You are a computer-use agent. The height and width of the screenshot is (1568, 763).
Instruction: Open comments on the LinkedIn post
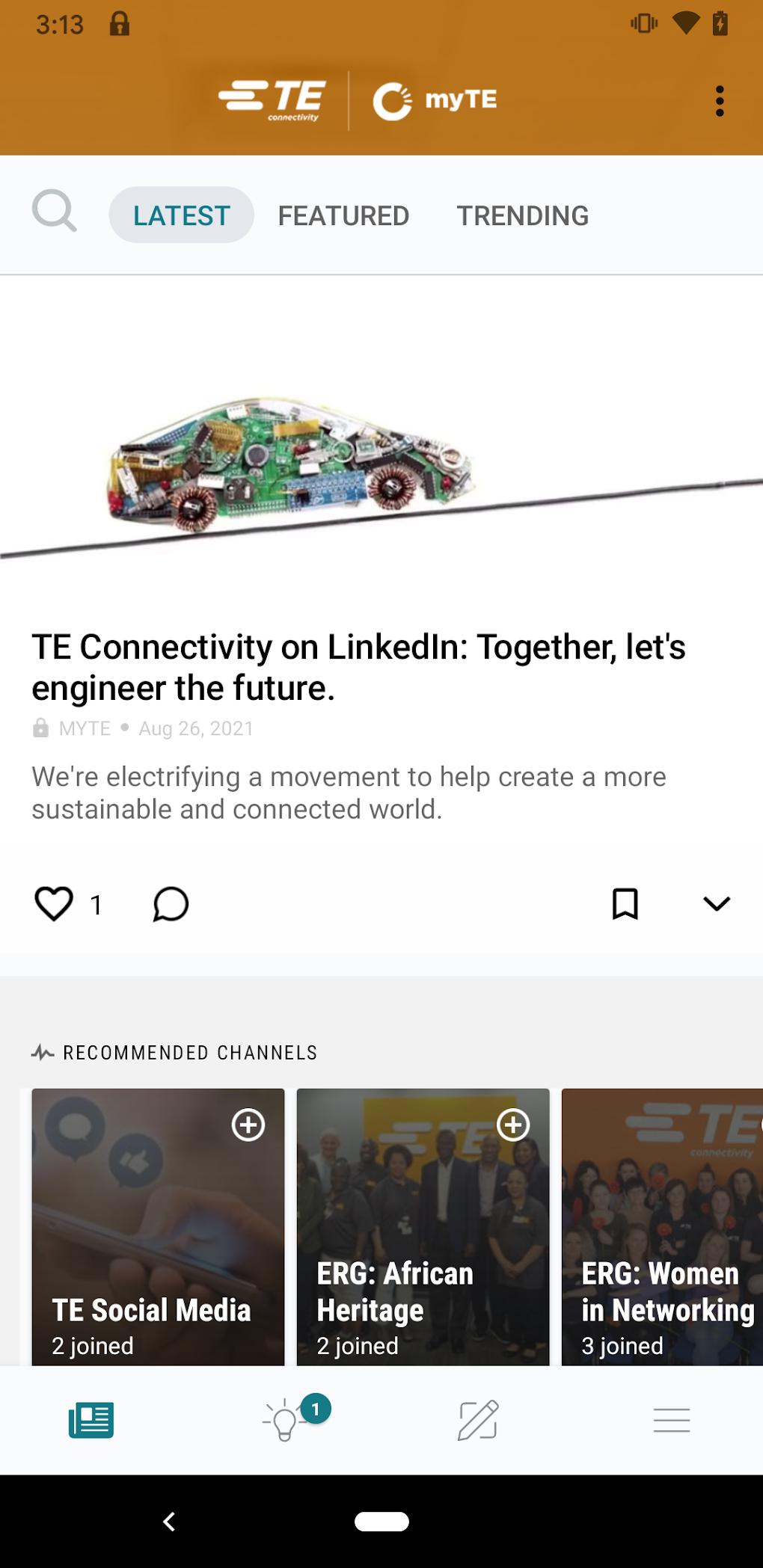point(170,904)
